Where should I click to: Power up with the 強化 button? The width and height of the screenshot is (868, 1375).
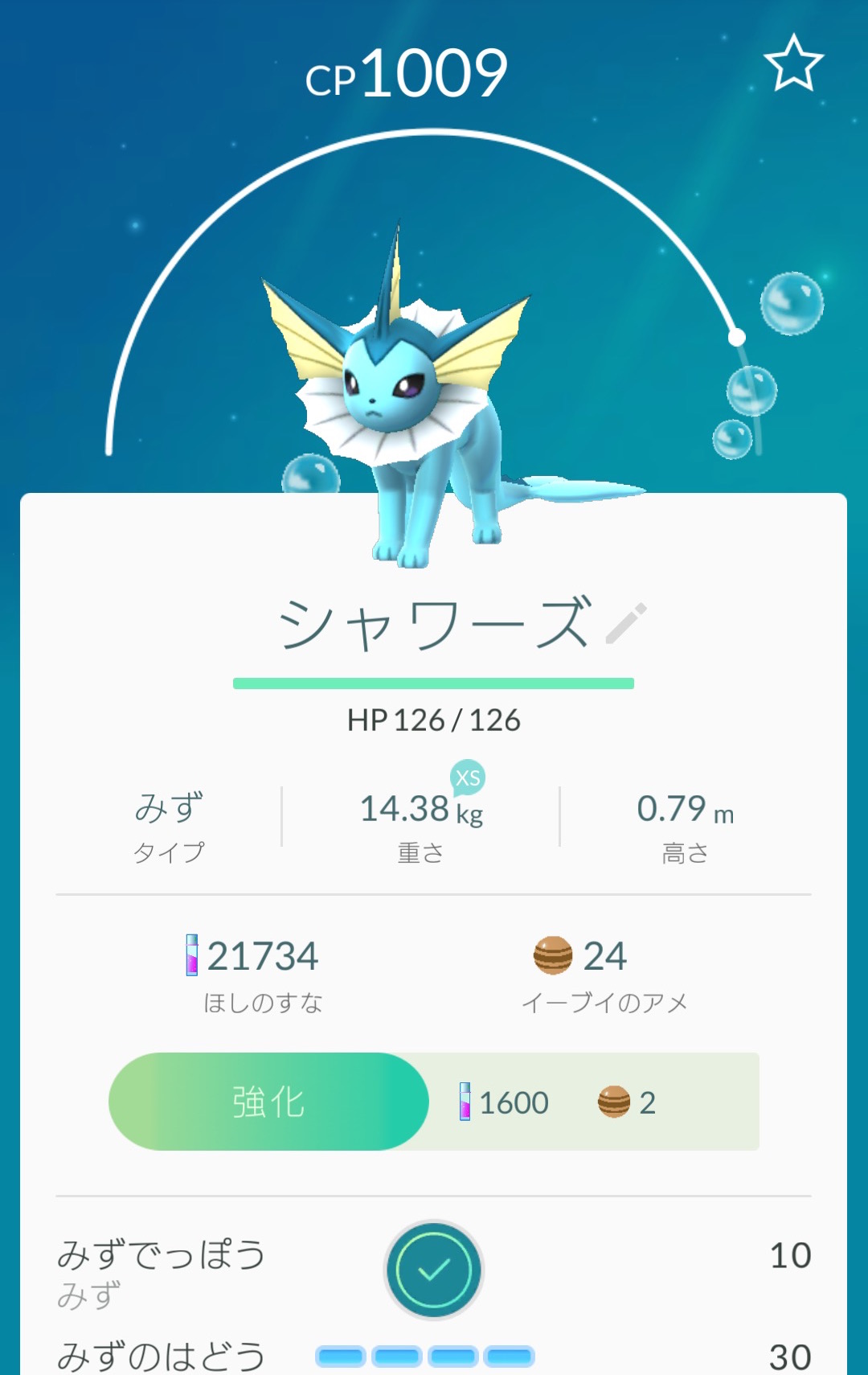pyautogui.click(x=268, y=1102)
